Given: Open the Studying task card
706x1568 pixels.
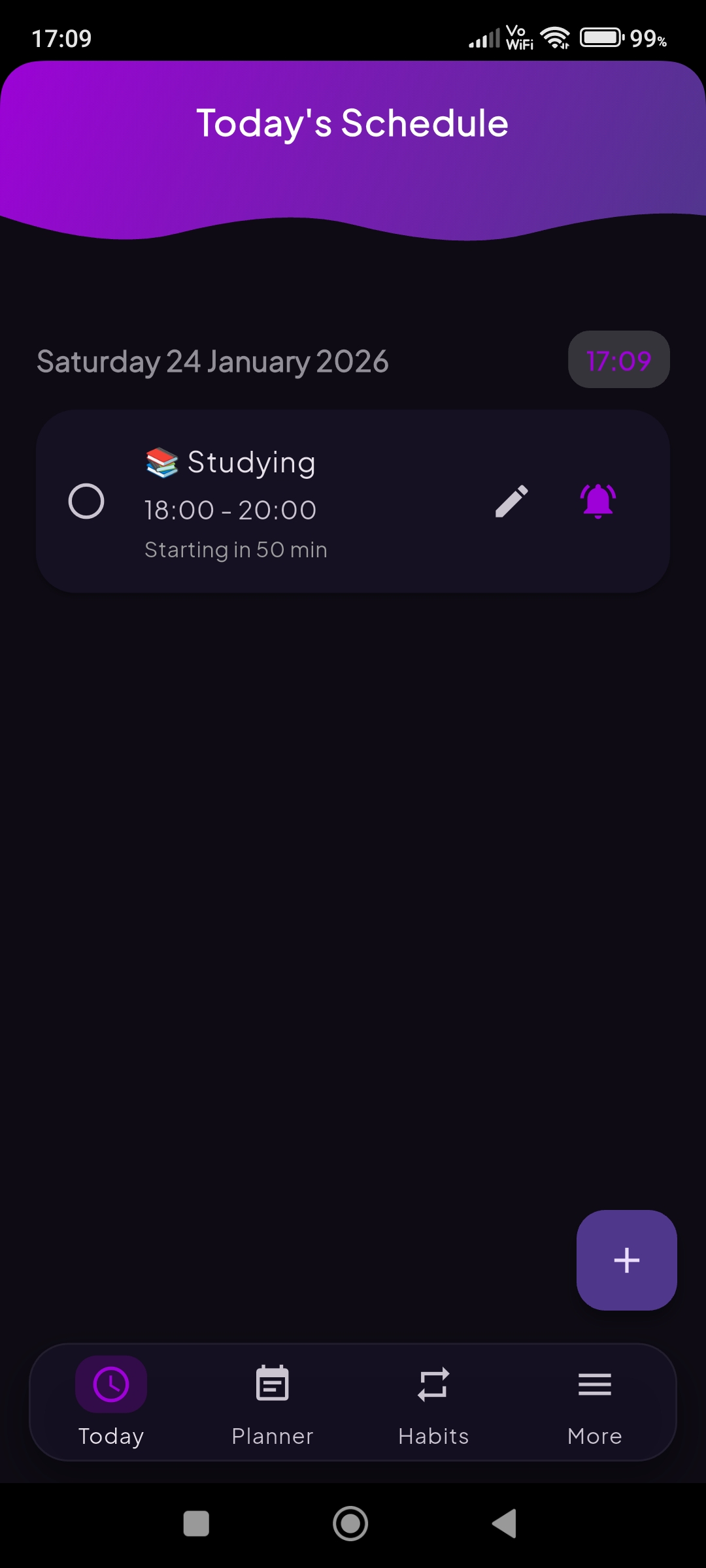Looking at the screenshot, I should [x=353, y=501].
